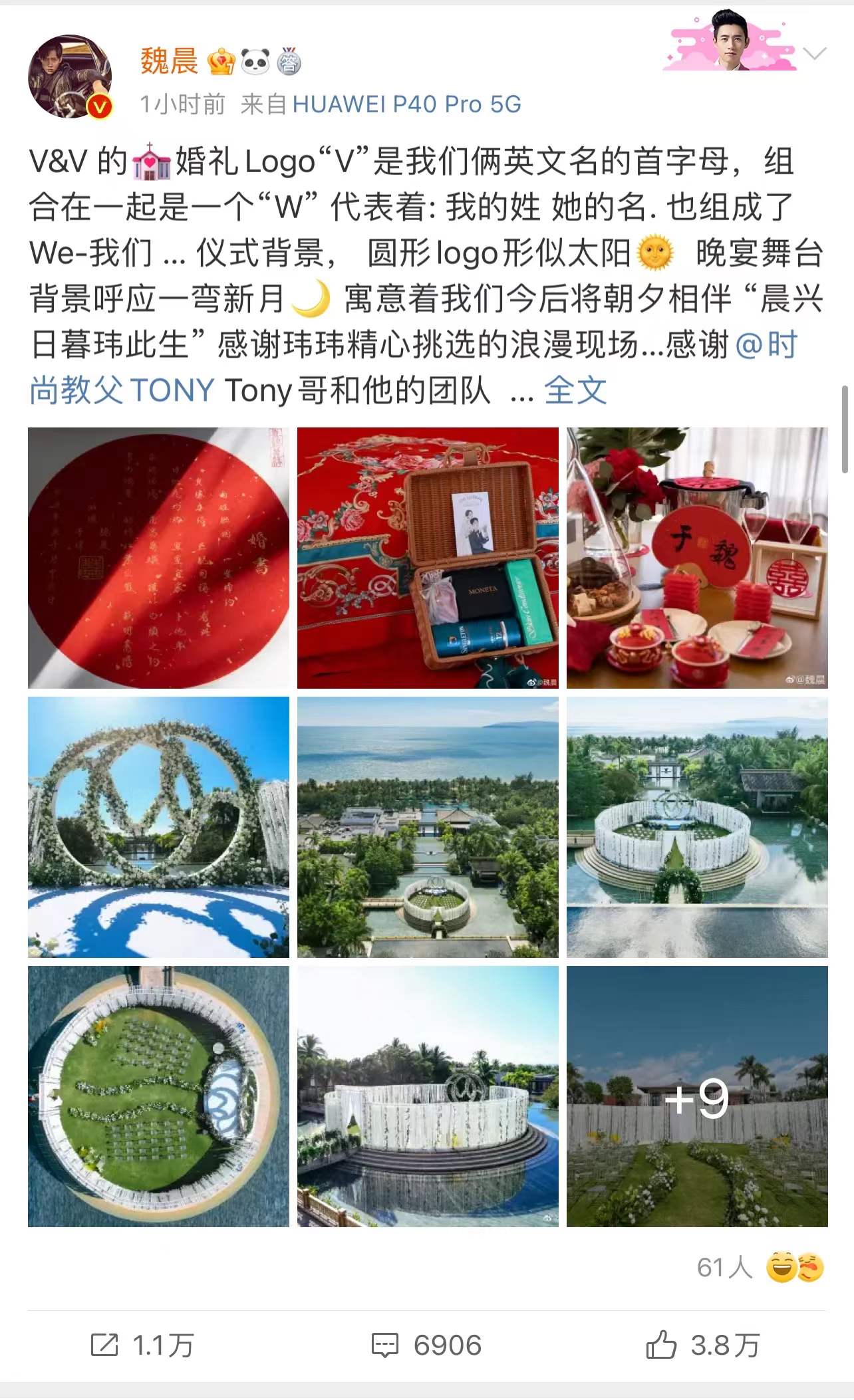Open the HUAWEI P40 Pro 5G source link
This screenshot has height=1400, width=854.
[x=406, y=104]
